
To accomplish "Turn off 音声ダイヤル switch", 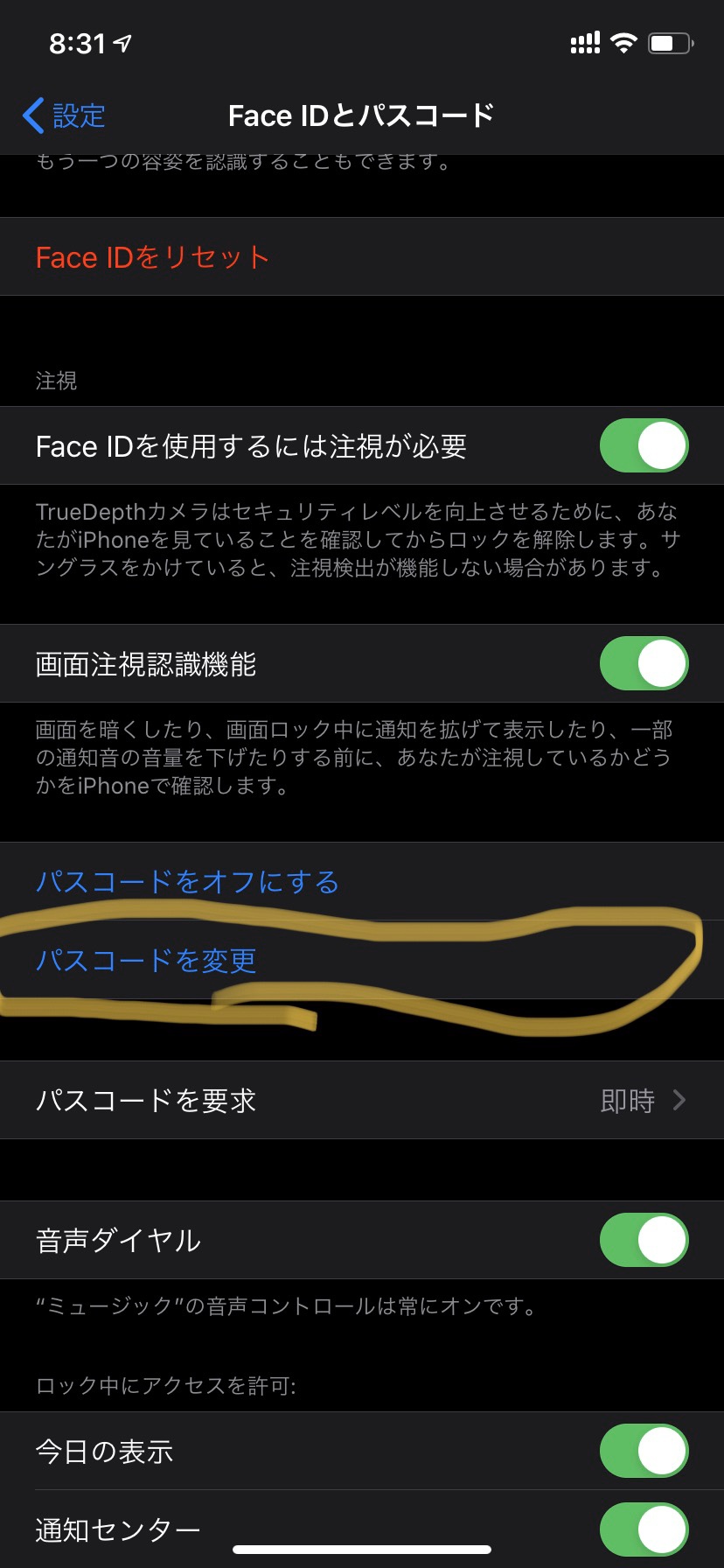I will (x=644, y=1241).
